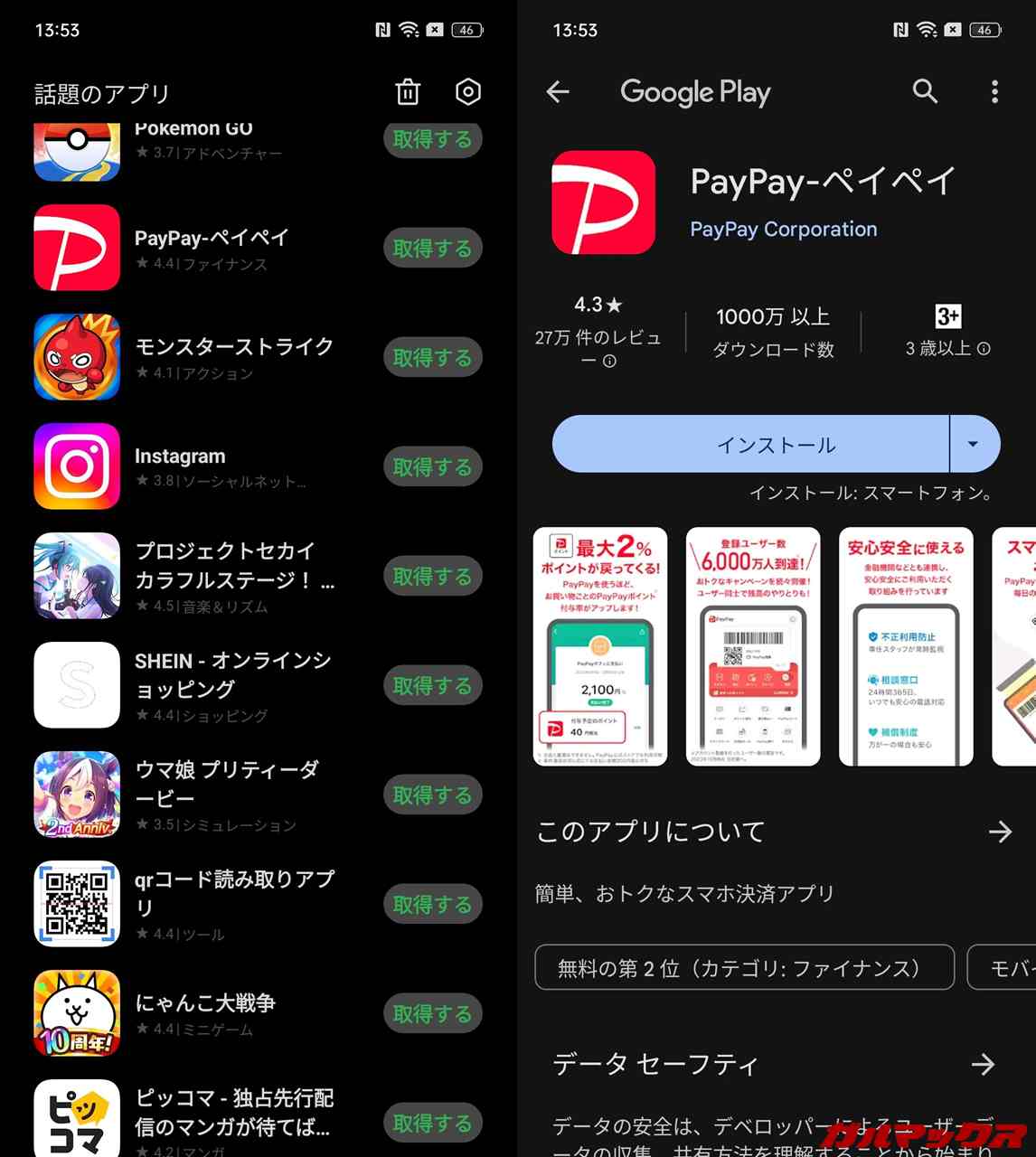
Task: Open the このアプリについて section arrow
Action: pyautogui.click(x=1000, y=832)
